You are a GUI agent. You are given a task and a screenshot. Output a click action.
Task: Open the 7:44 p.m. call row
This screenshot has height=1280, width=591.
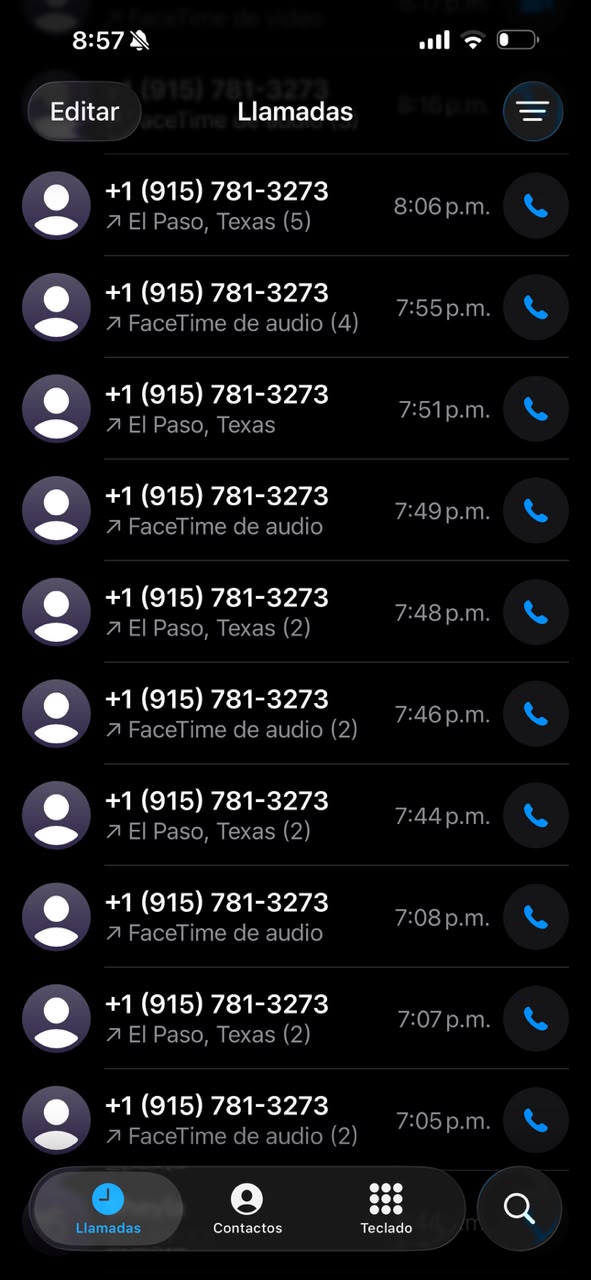click(x=295, y=815)
